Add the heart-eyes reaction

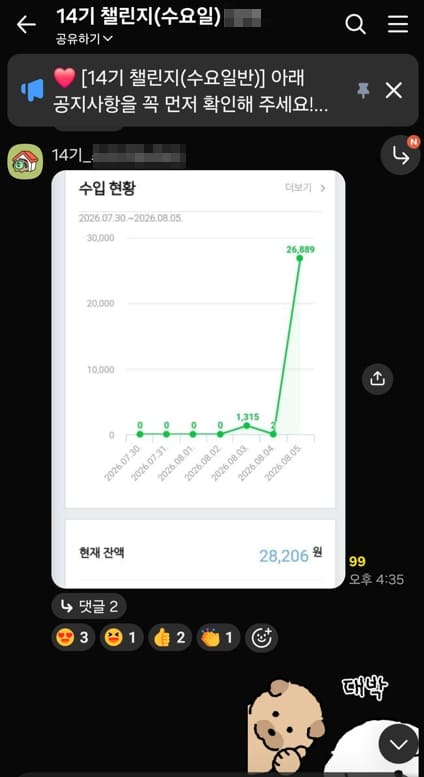click(73, 638)
